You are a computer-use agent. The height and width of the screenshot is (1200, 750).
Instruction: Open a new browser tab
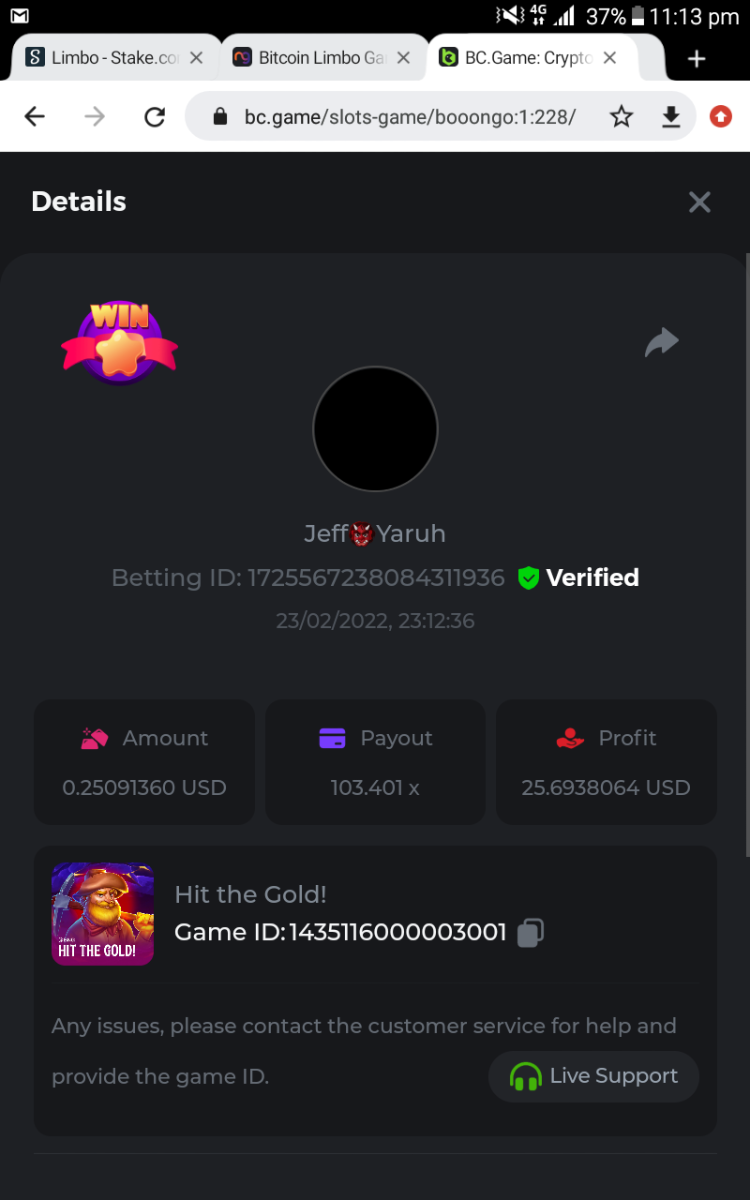tap(697, 59)
